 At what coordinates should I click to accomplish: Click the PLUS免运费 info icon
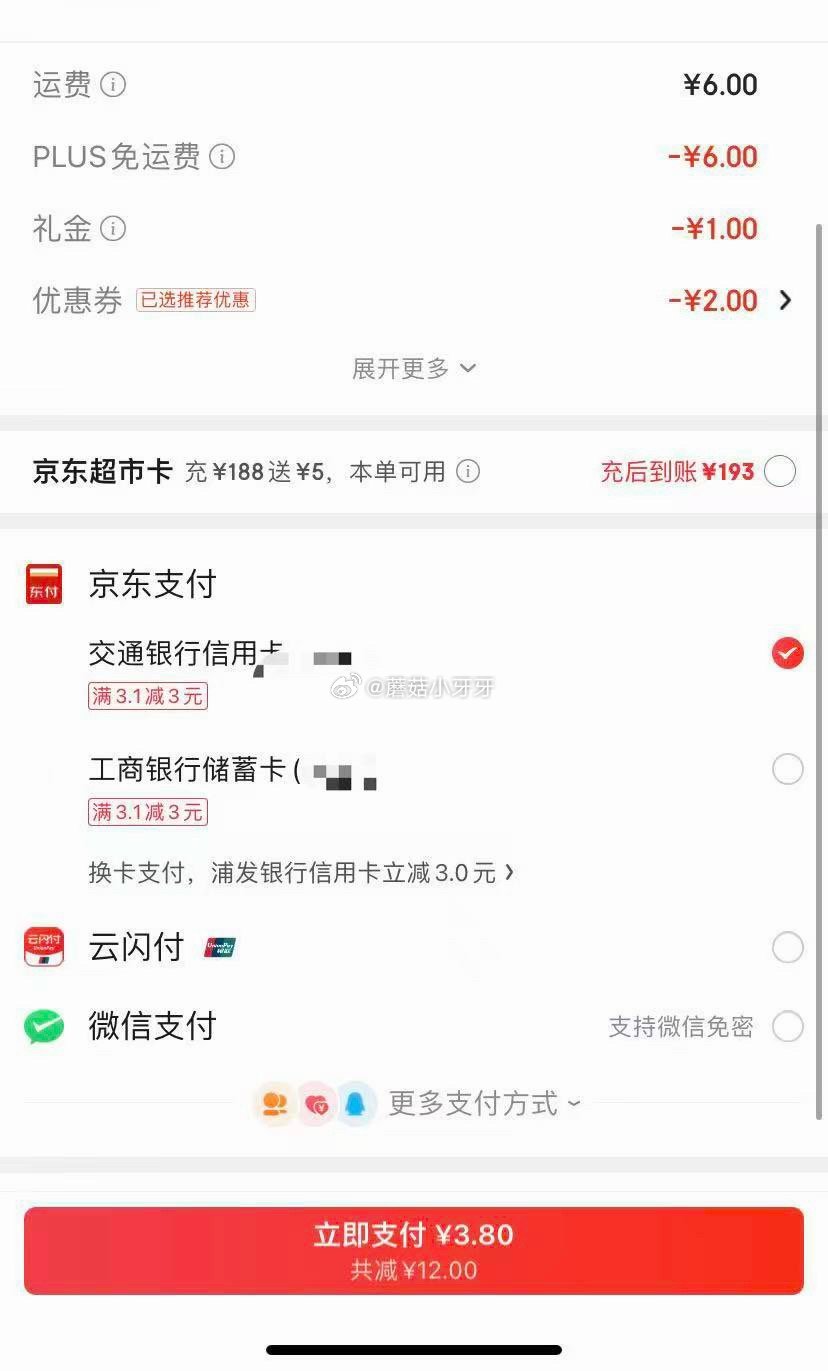(224, 158)
